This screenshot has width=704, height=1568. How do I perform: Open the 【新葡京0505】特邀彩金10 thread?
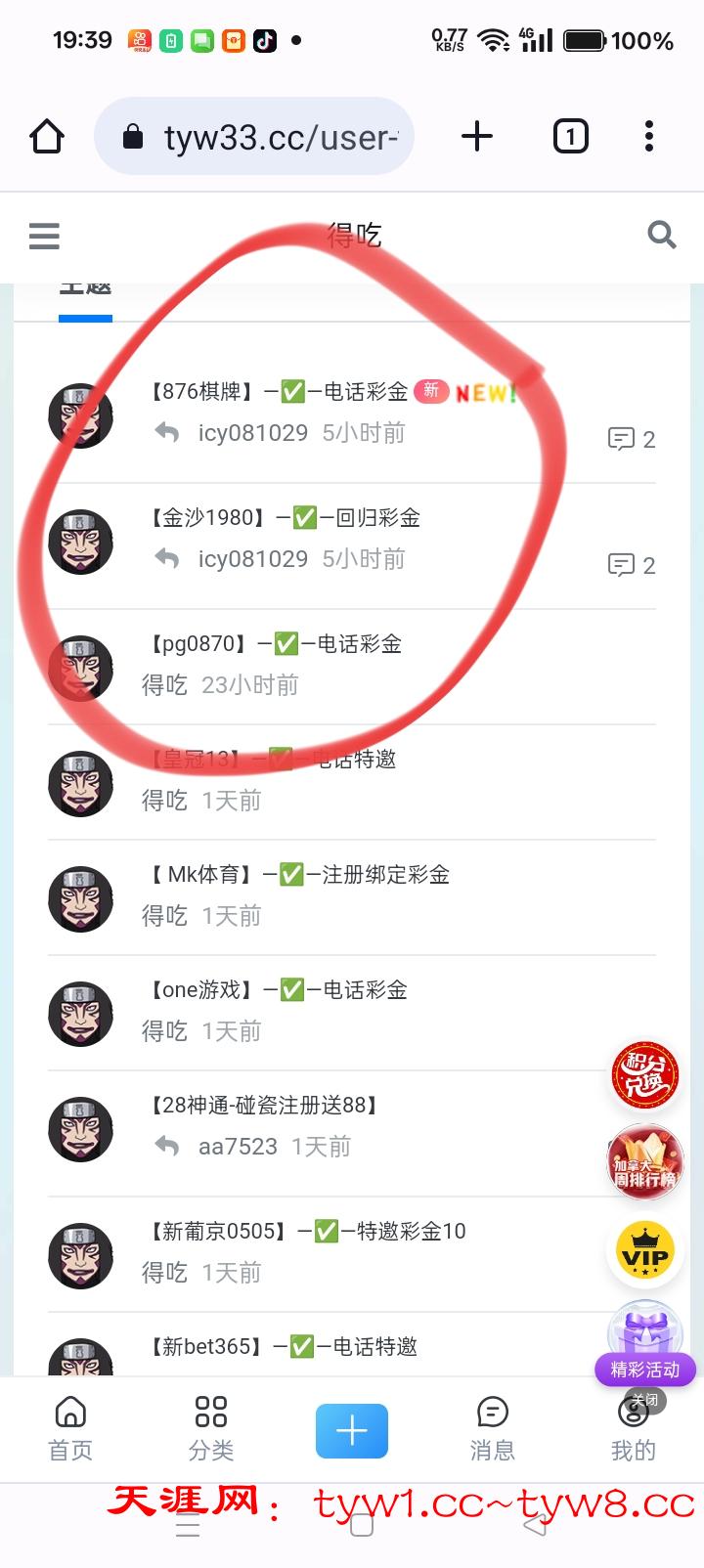coord(307,1231)
